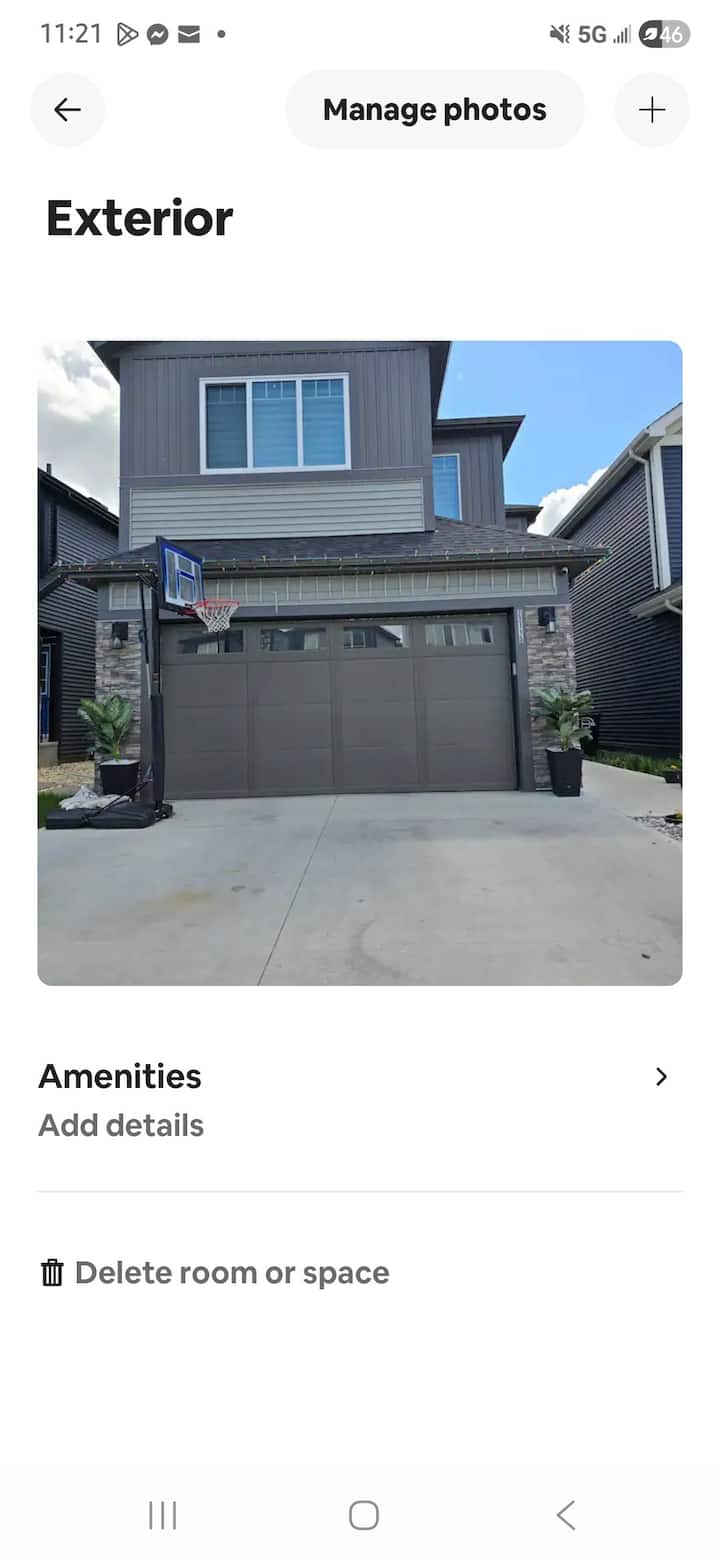
Task: Tap the email notification icon in status bar
Action: (188, 33)
